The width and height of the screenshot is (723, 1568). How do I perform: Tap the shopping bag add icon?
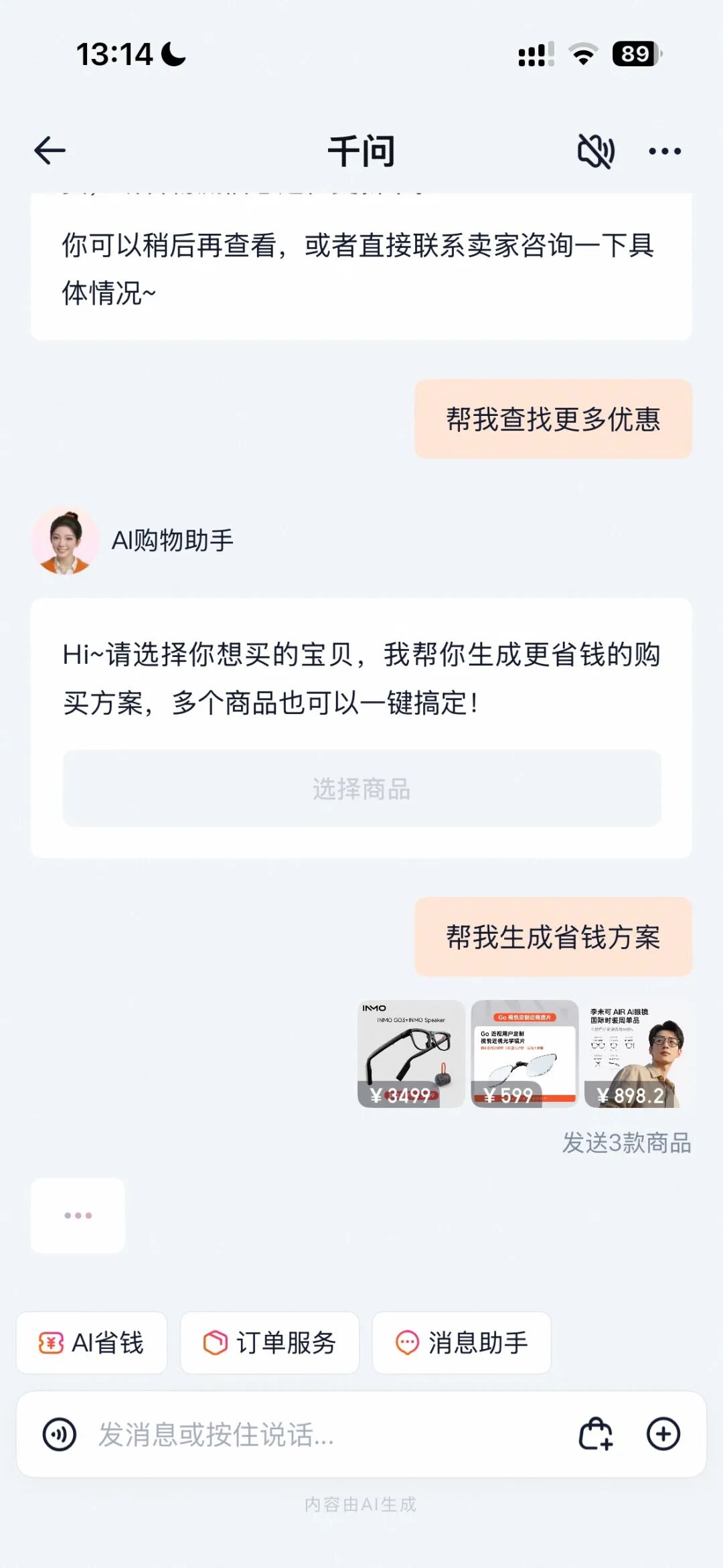(x=596, y=1434)
